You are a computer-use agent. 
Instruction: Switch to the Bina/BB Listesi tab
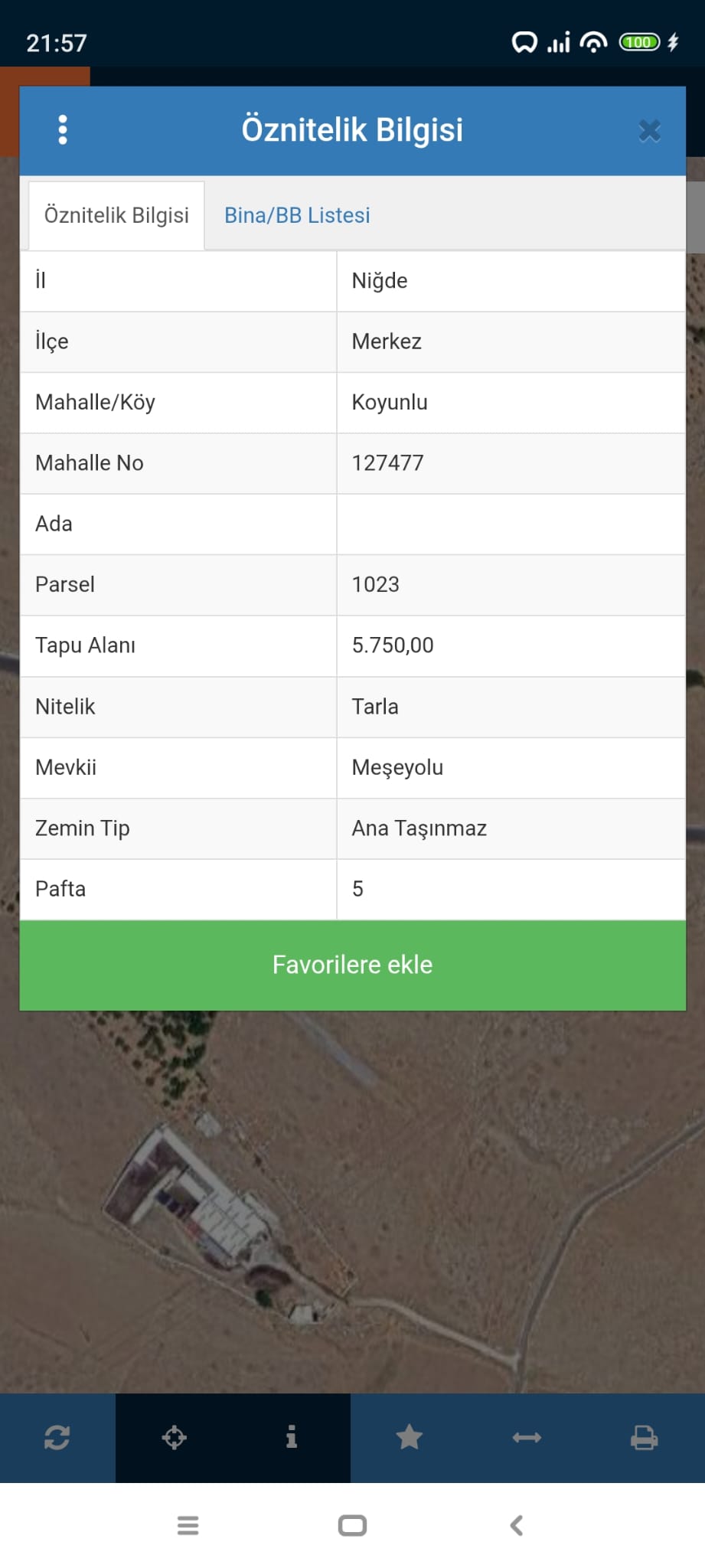coord(297,216)
